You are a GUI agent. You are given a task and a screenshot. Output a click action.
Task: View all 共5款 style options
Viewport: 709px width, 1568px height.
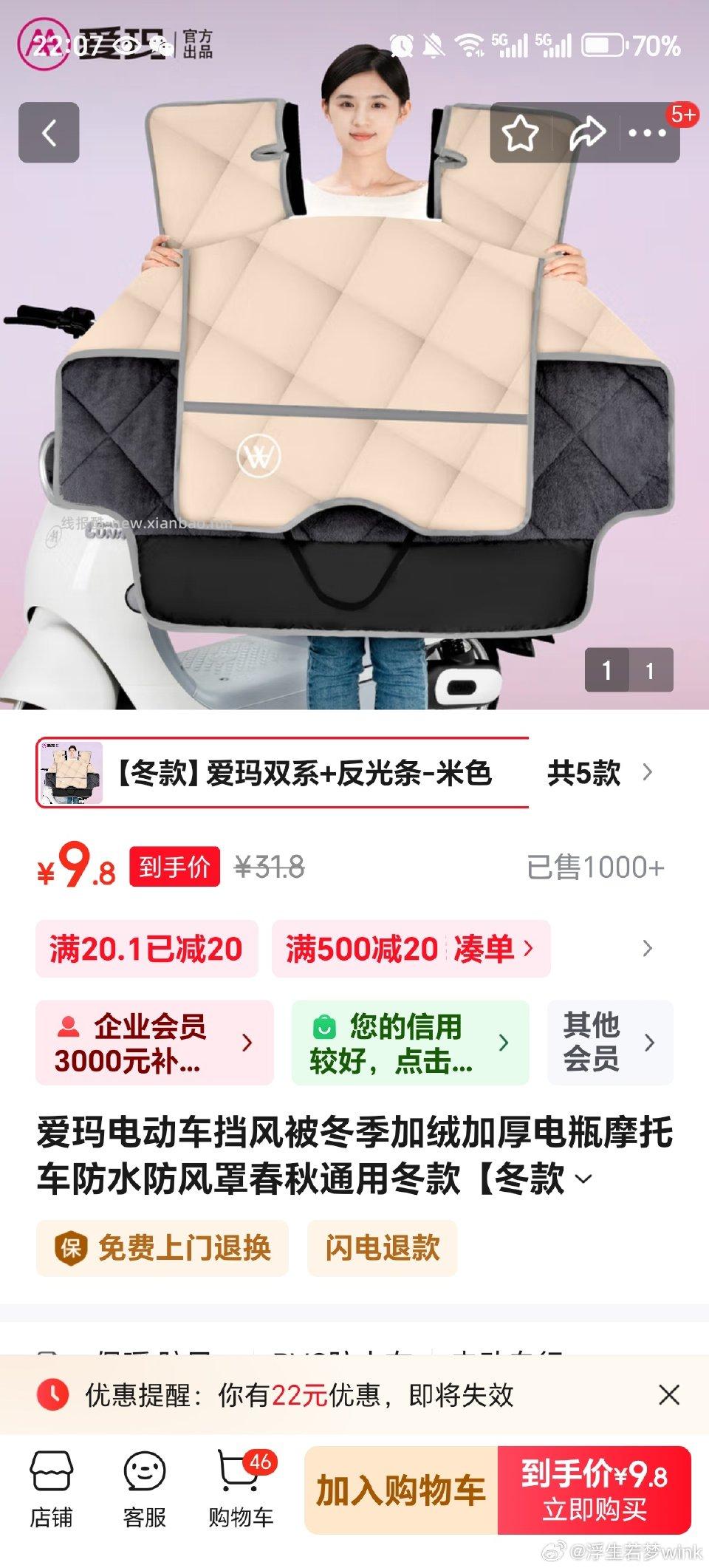(600, 773)
